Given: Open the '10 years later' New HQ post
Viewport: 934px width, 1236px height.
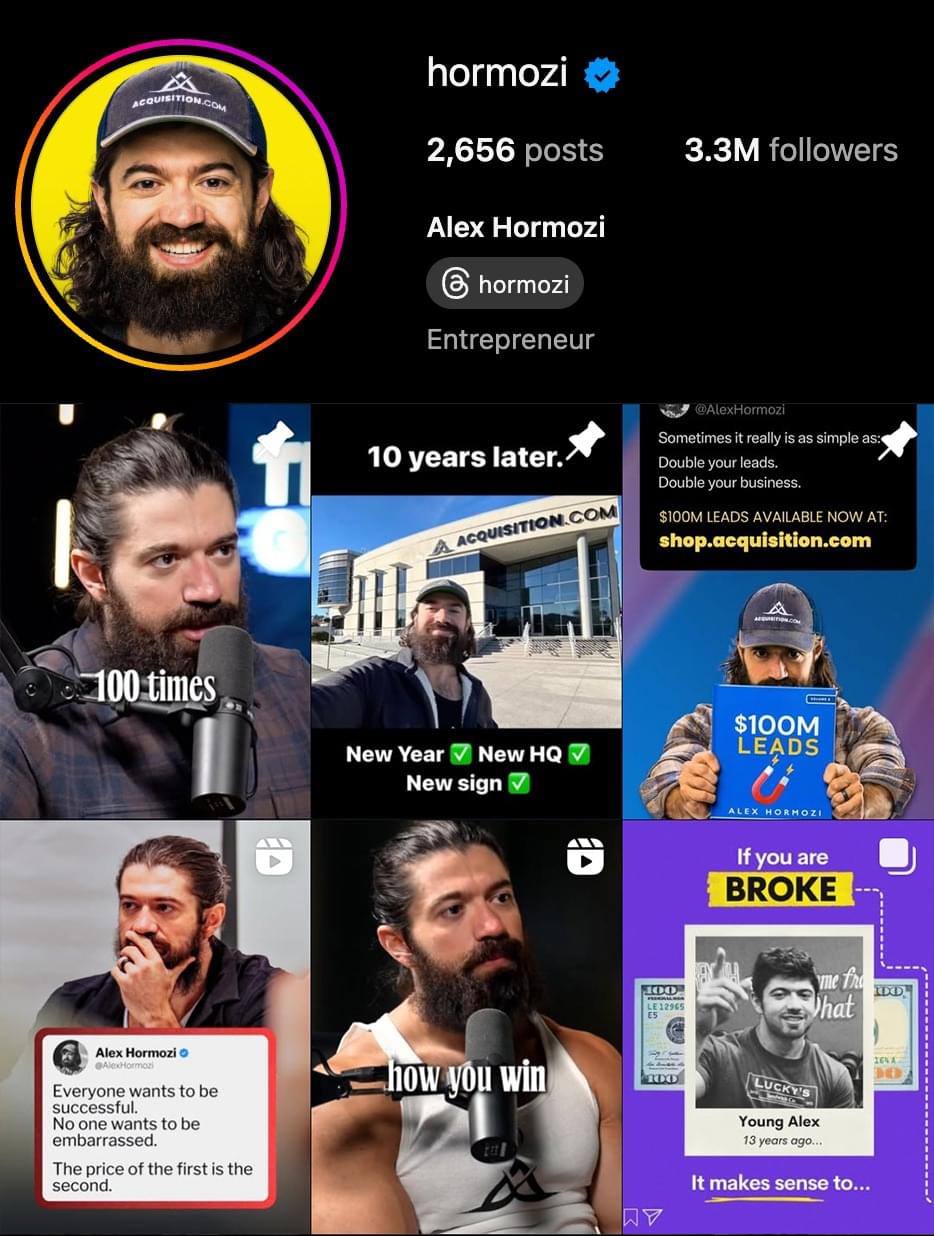Looking at the screenshot, I should pyautogui.click(x=466, y=611).
